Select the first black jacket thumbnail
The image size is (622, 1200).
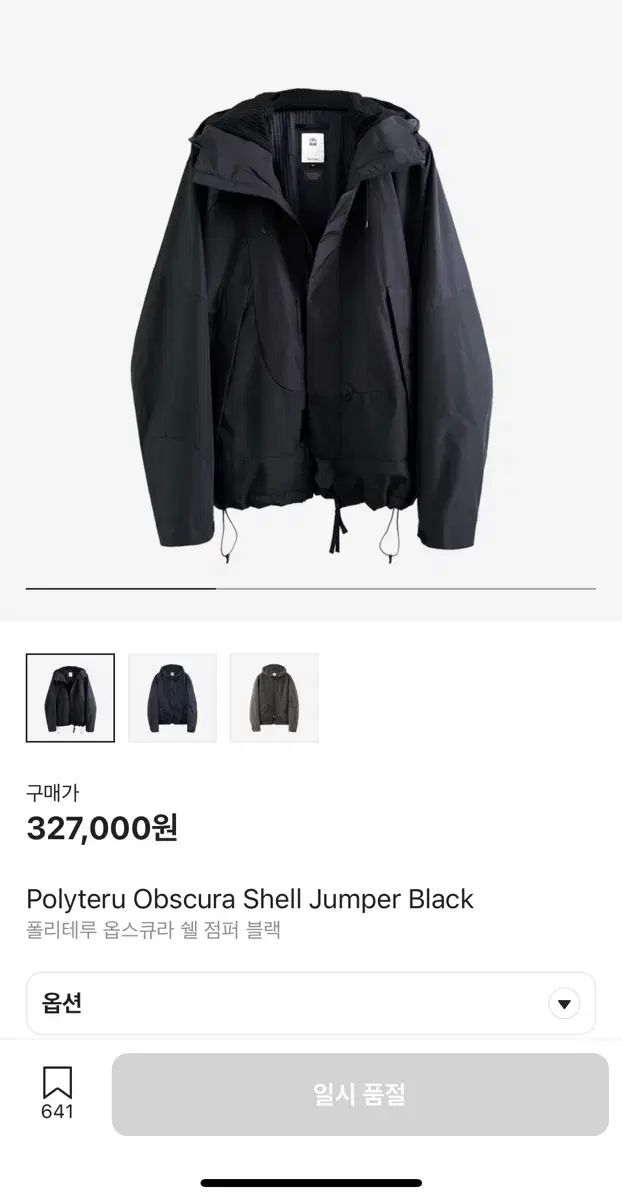pyautogui.click(x=70, y=697)
